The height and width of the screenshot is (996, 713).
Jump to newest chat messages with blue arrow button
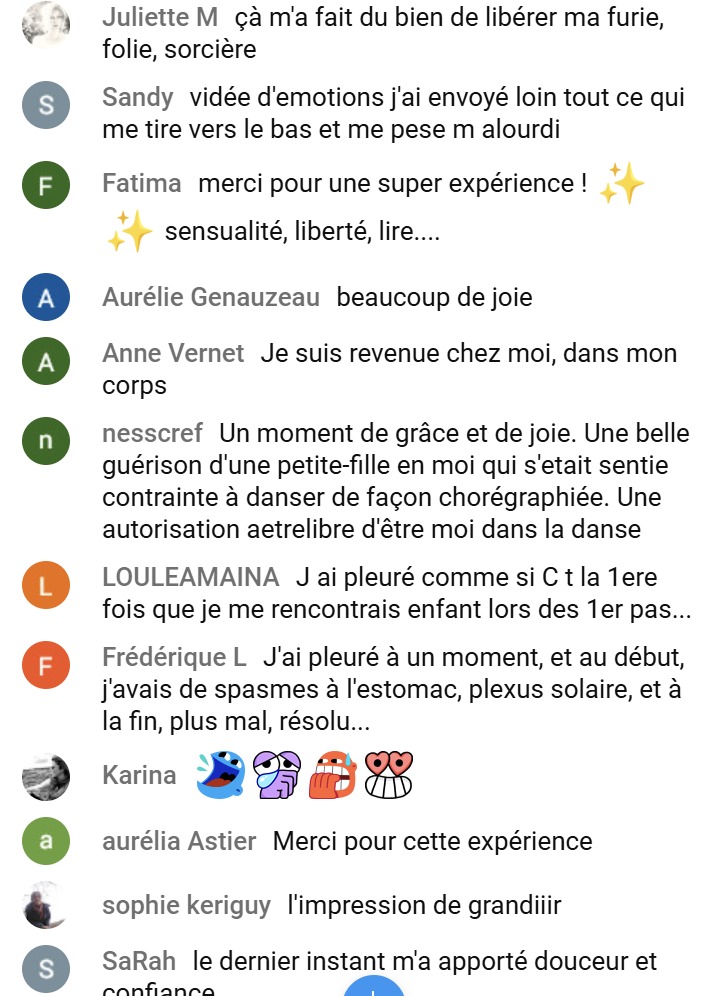tap(374, 980)
